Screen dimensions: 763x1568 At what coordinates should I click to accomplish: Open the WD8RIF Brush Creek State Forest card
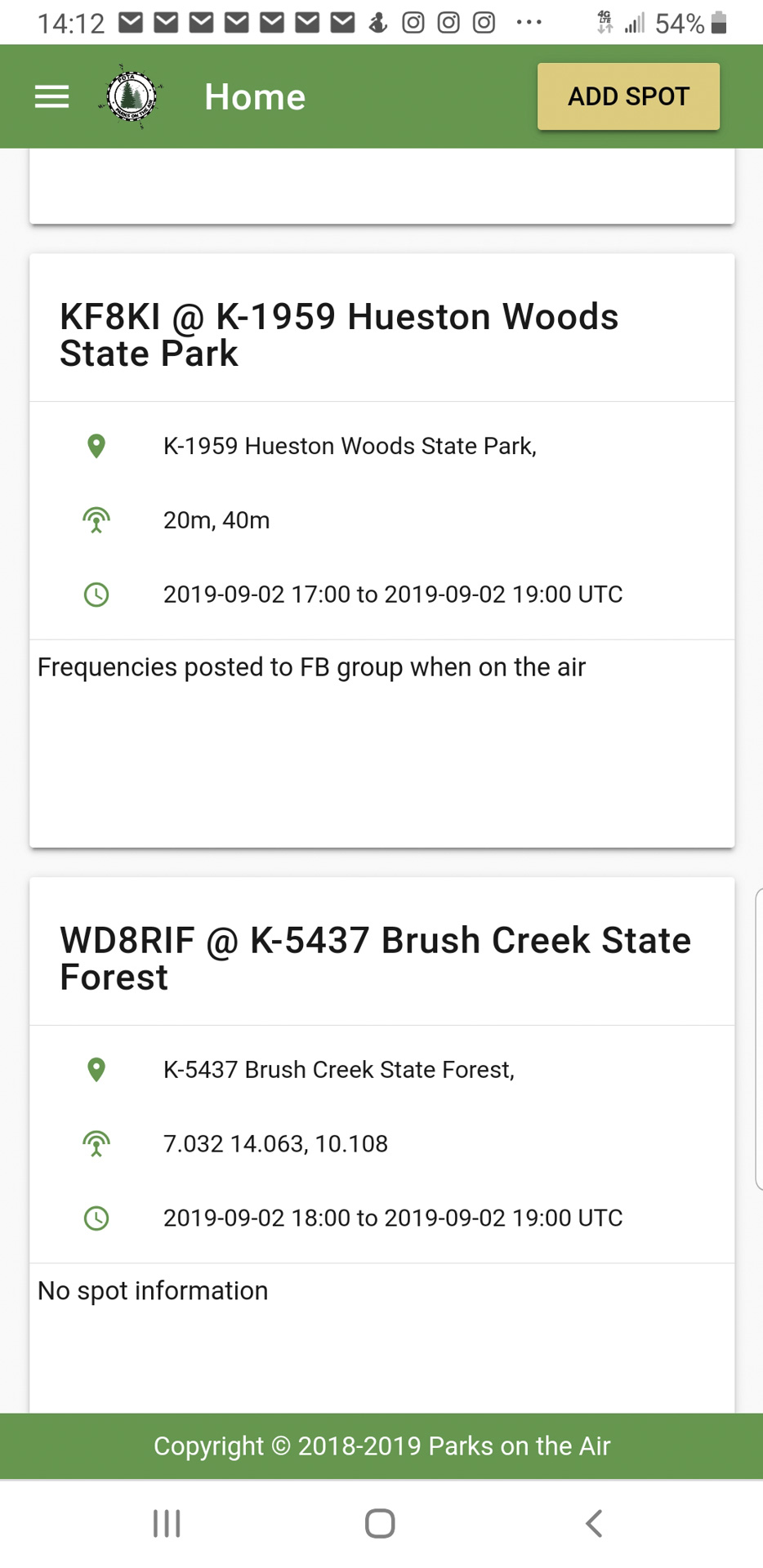(374, 958)
